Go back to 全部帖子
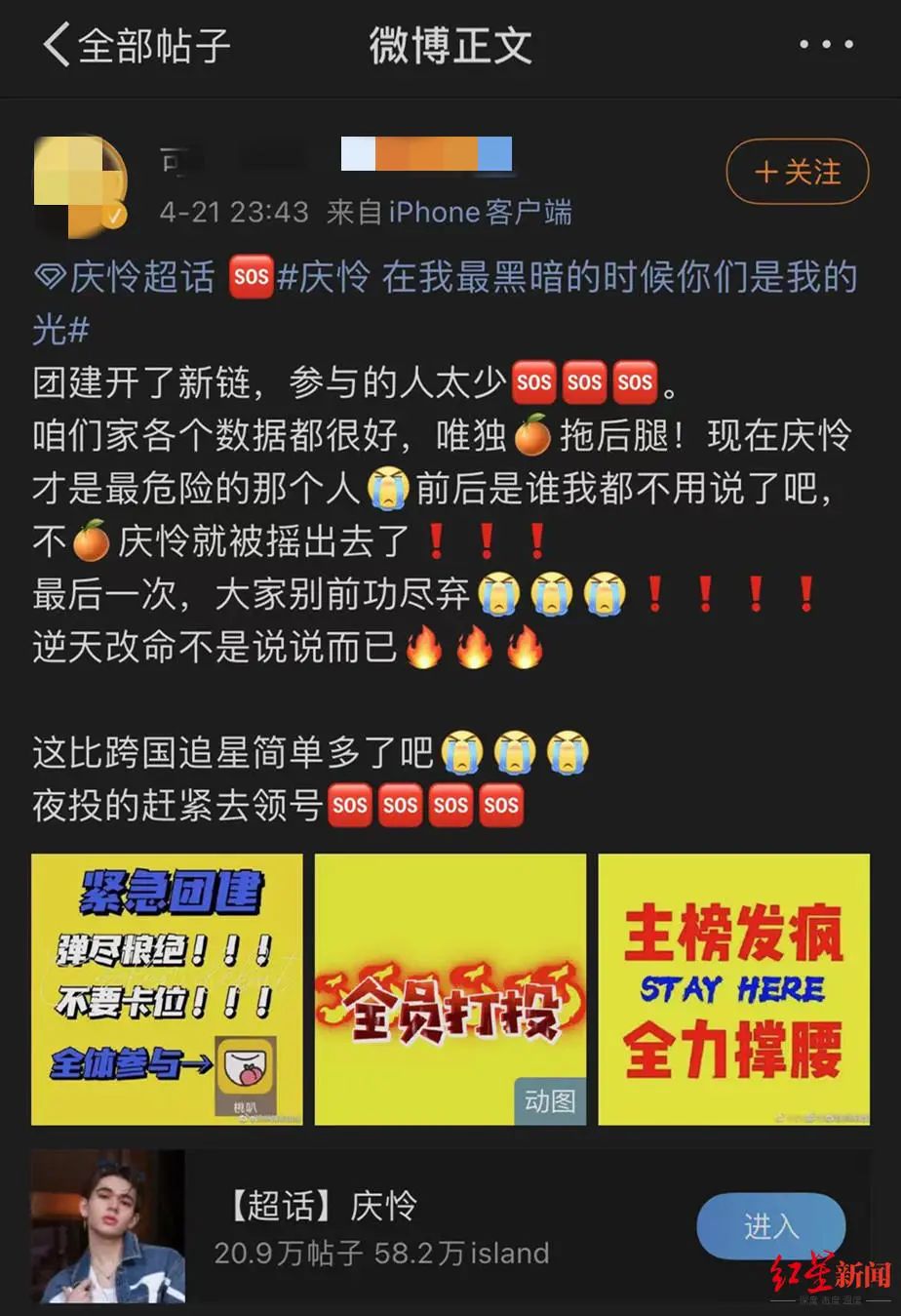This screenshot has height=1316, width=901. pos(137,45)
